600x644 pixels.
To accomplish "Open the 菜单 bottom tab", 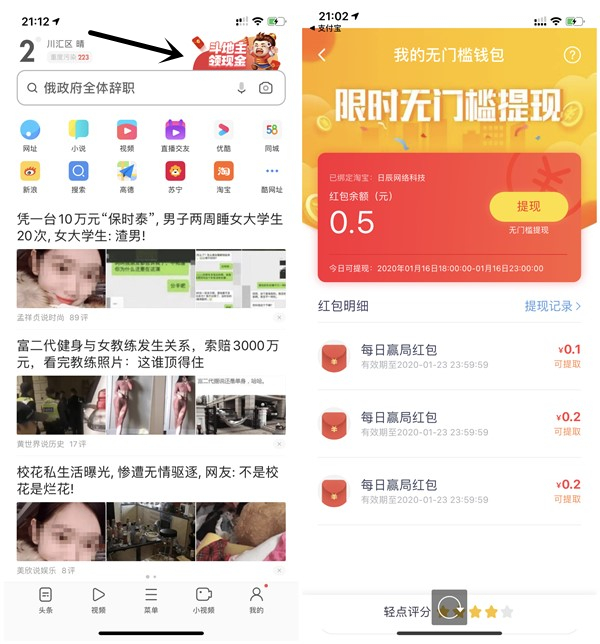I will [x=151, y=599].
